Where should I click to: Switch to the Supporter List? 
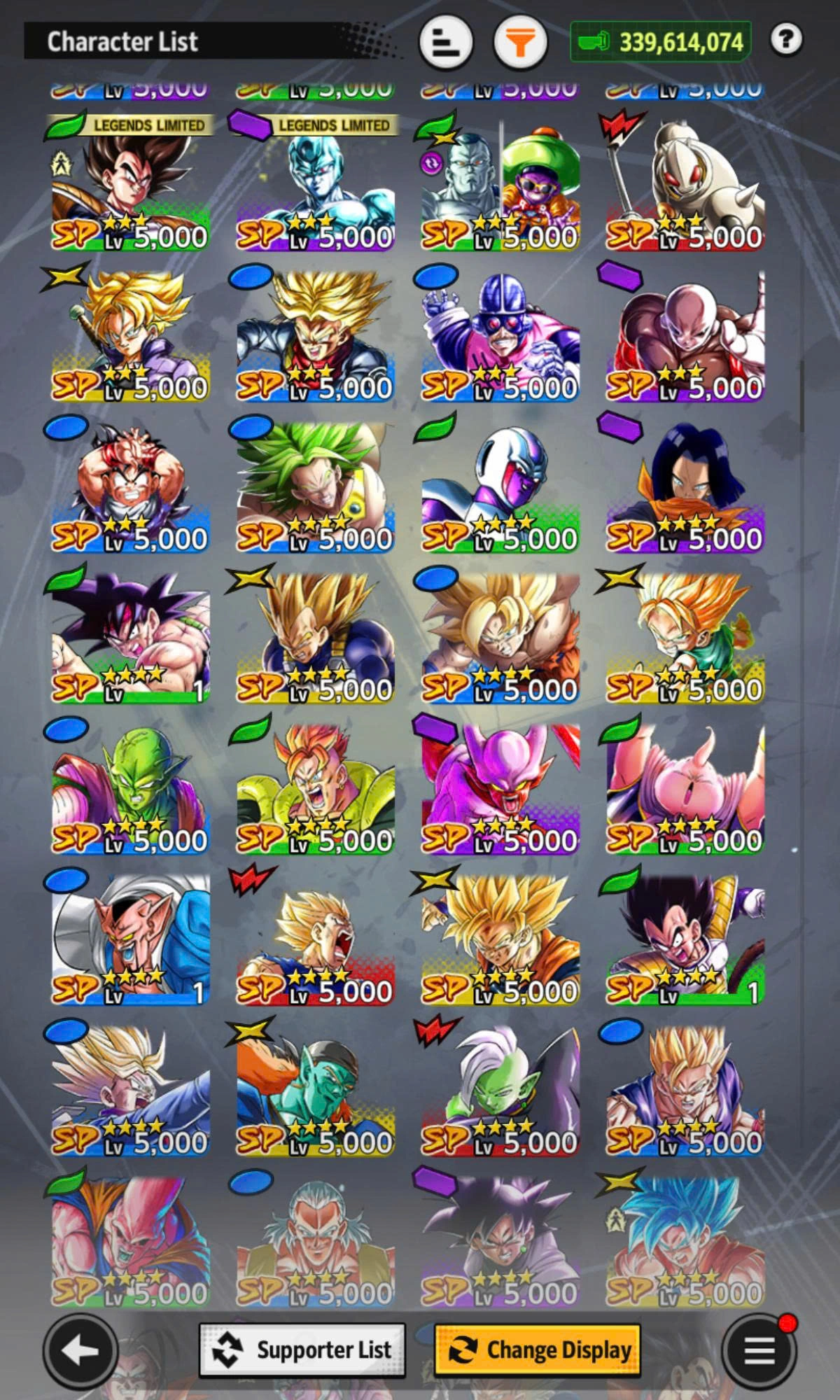[x=302, y=1350]
